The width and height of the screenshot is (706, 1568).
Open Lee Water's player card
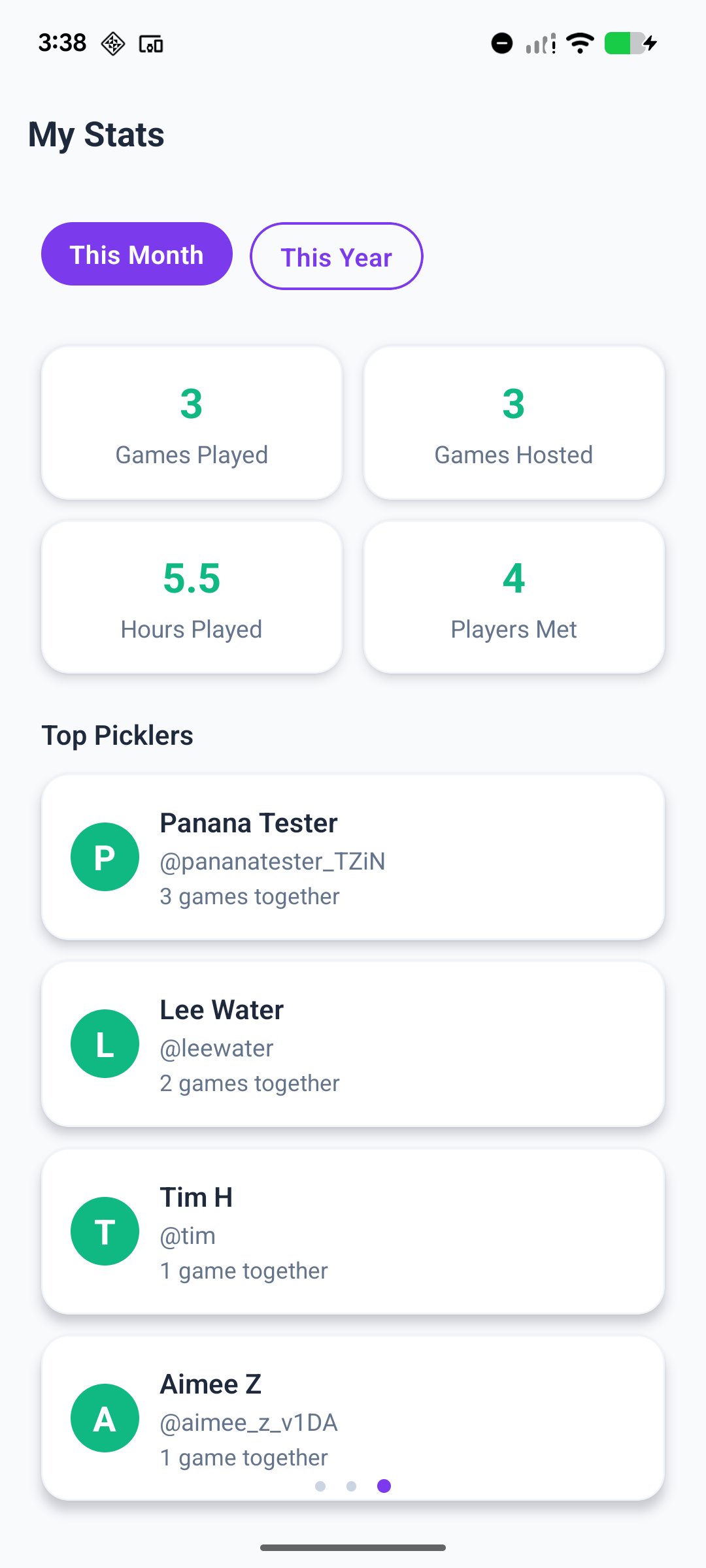pyautogui.click(x=353, y=1044)
